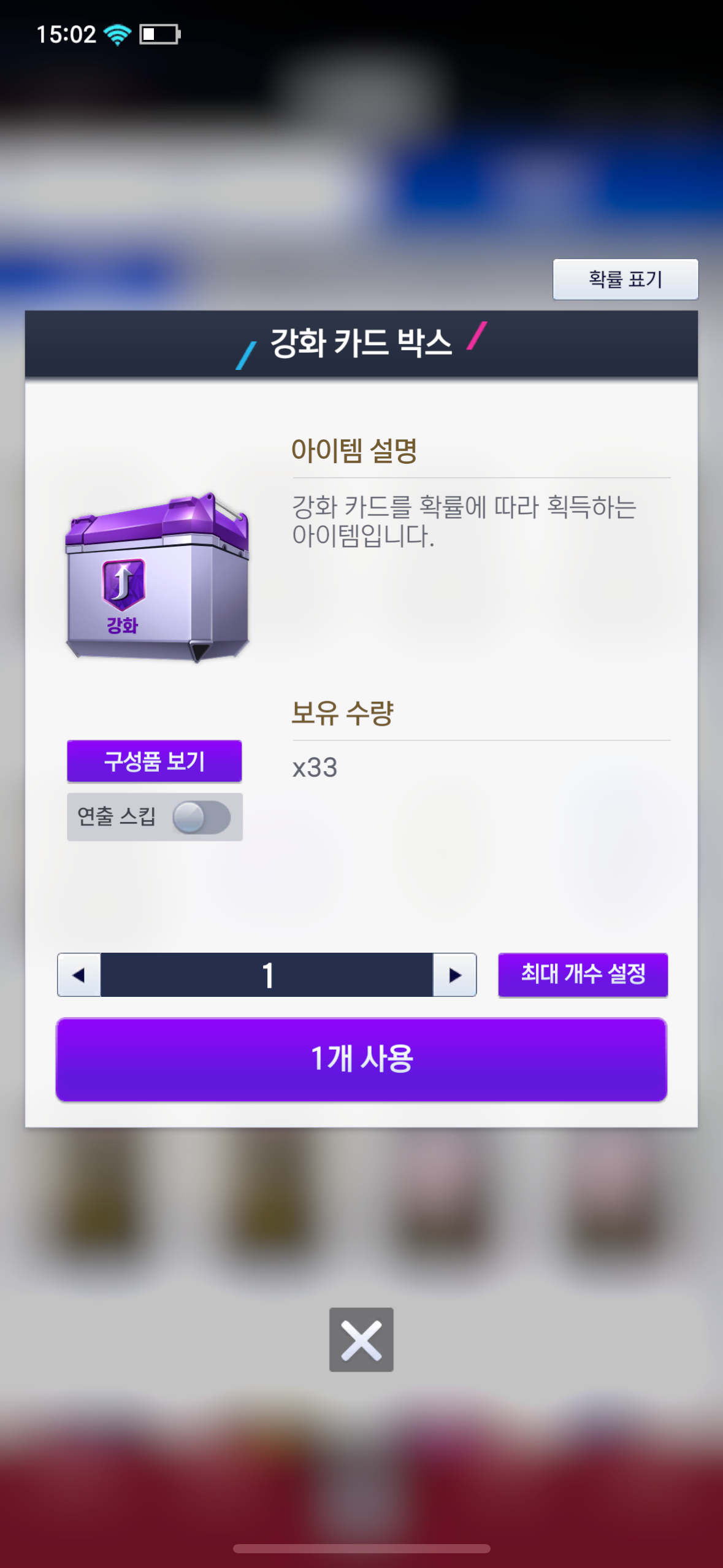Increase quantity with the right arrow
The image size is (723, 1568).
[454, 975]
